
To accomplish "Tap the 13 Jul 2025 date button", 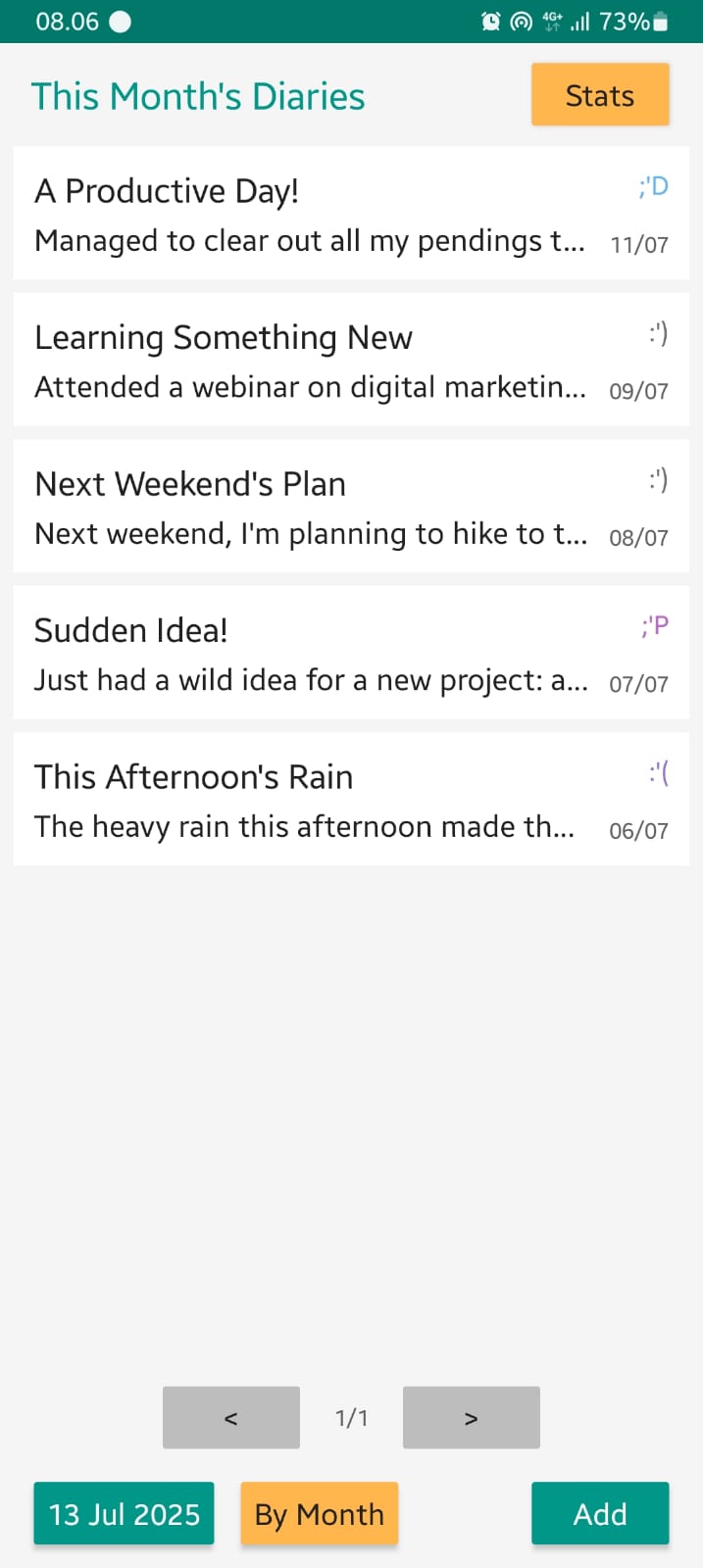I will pyautogui.click(x=124, y=1514).
